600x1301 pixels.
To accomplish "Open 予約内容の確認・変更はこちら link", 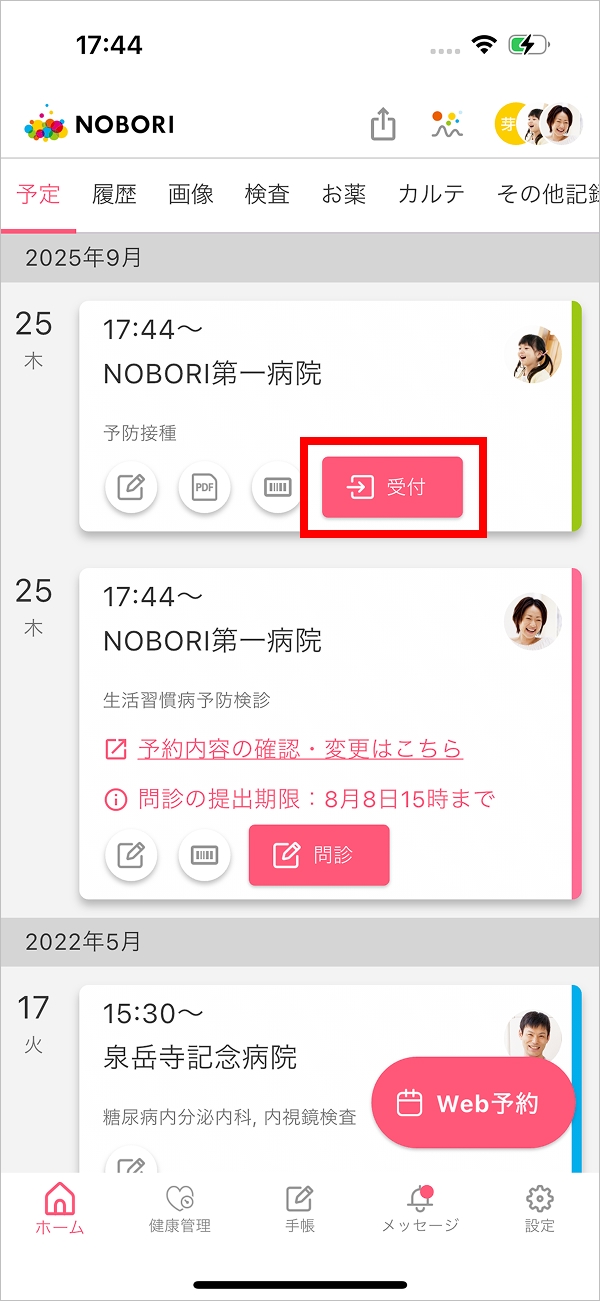I will [x=299, y=748].
